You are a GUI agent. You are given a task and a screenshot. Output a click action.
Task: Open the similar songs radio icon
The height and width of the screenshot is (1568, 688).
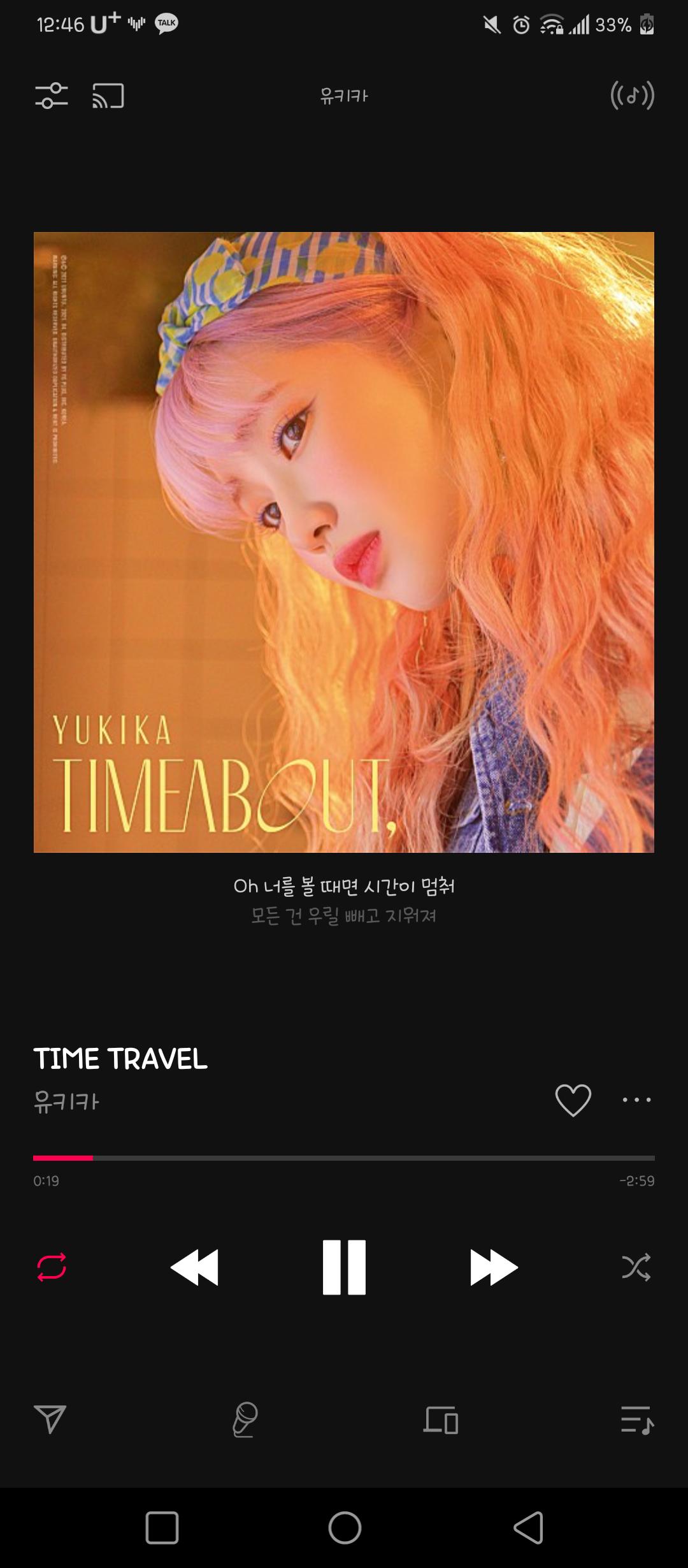point(632,96)
